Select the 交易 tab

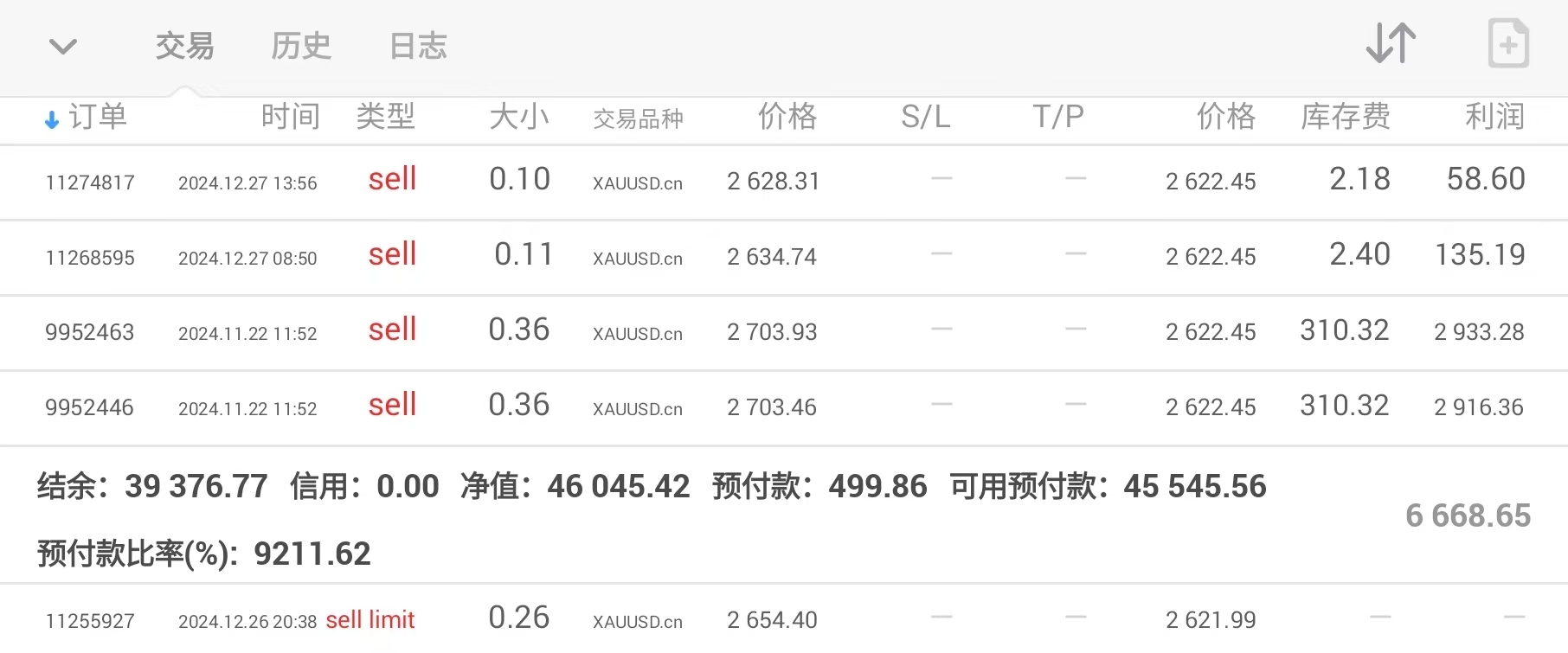[x=184, y=46]
